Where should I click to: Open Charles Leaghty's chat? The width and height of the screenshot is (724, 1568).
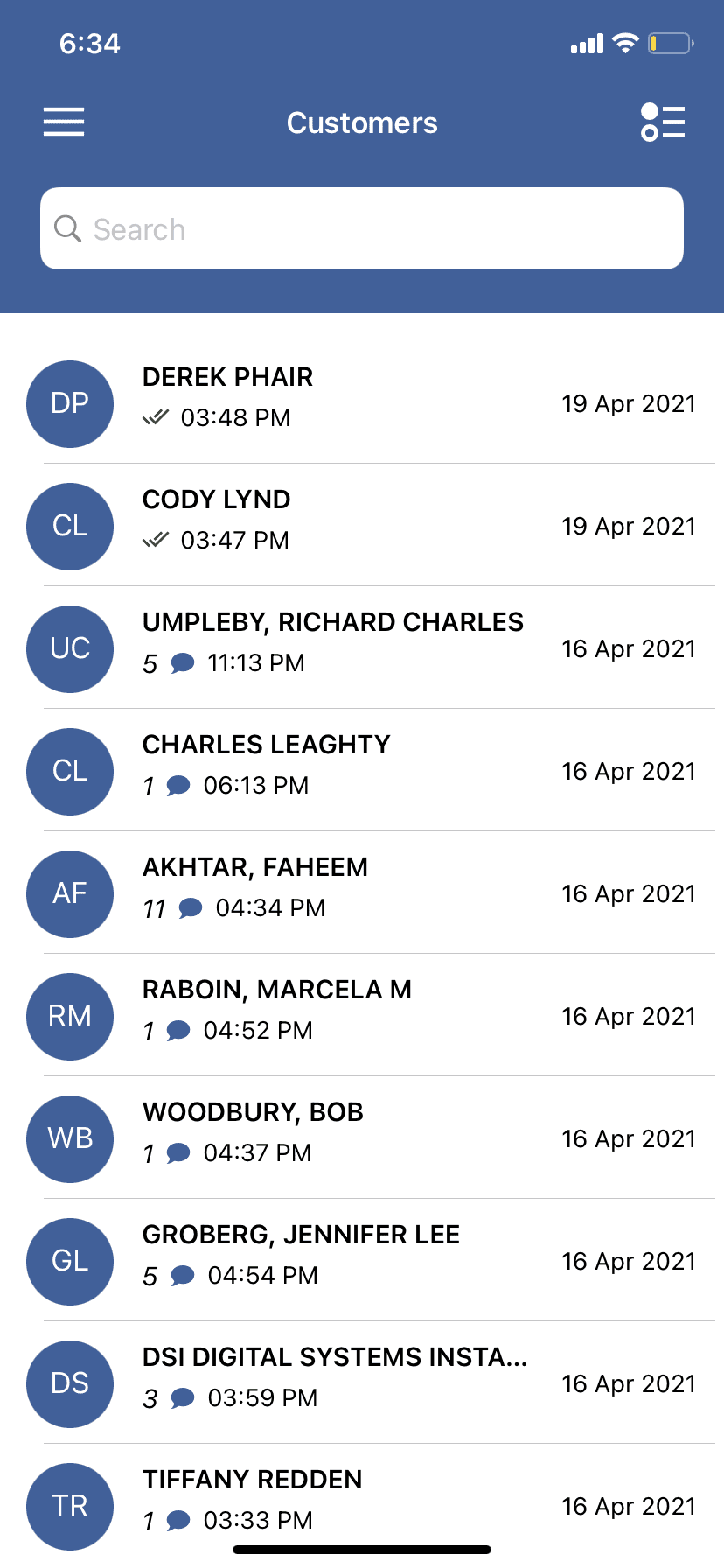[362, 771]
